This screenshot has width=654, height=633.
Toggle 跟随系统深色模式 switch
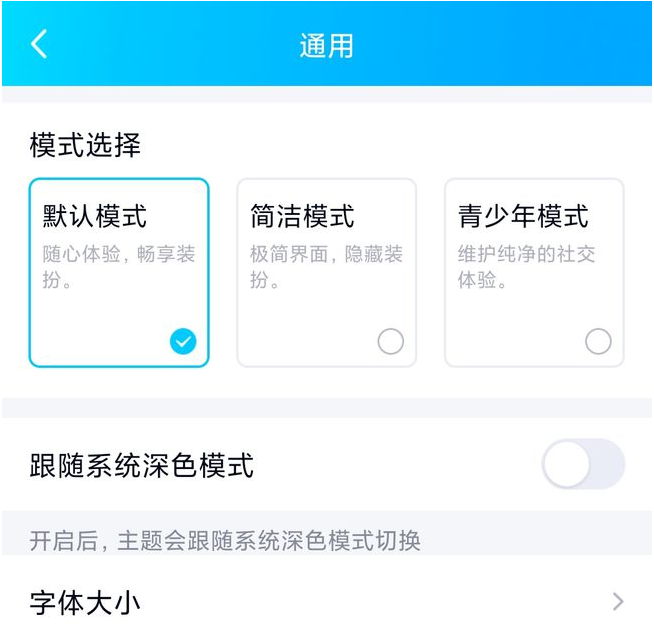[582, 465]
